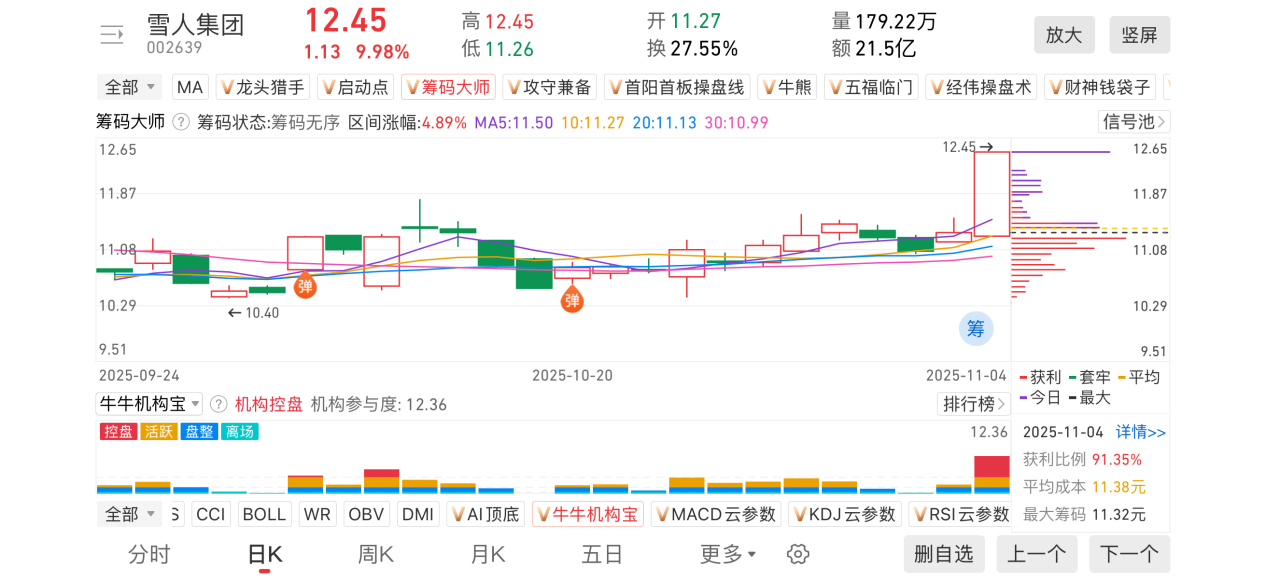Open the 信号池 signal pool
This screenshot has height=582, width=1266.
click(x=1134, y=122)
